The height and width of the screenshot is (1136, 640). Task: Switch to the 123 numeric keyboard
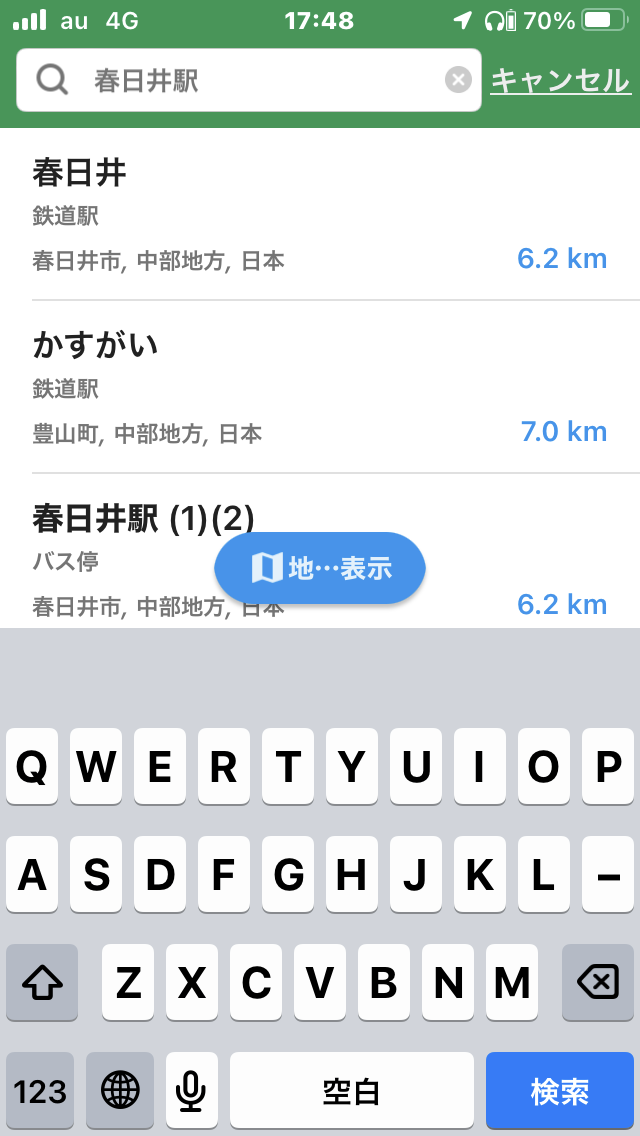41,1091
